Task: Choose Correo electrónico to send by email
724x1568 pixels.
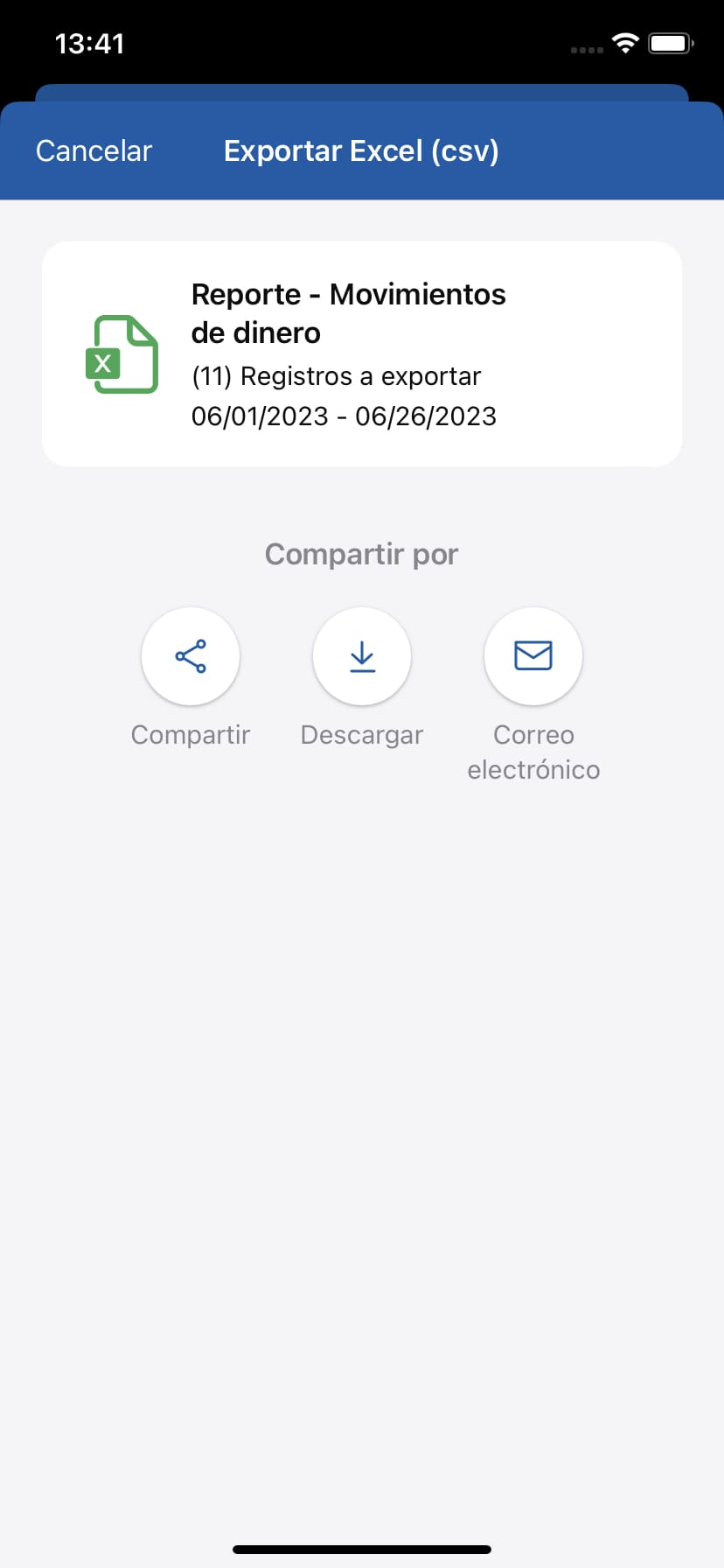Action: point(533,752)
